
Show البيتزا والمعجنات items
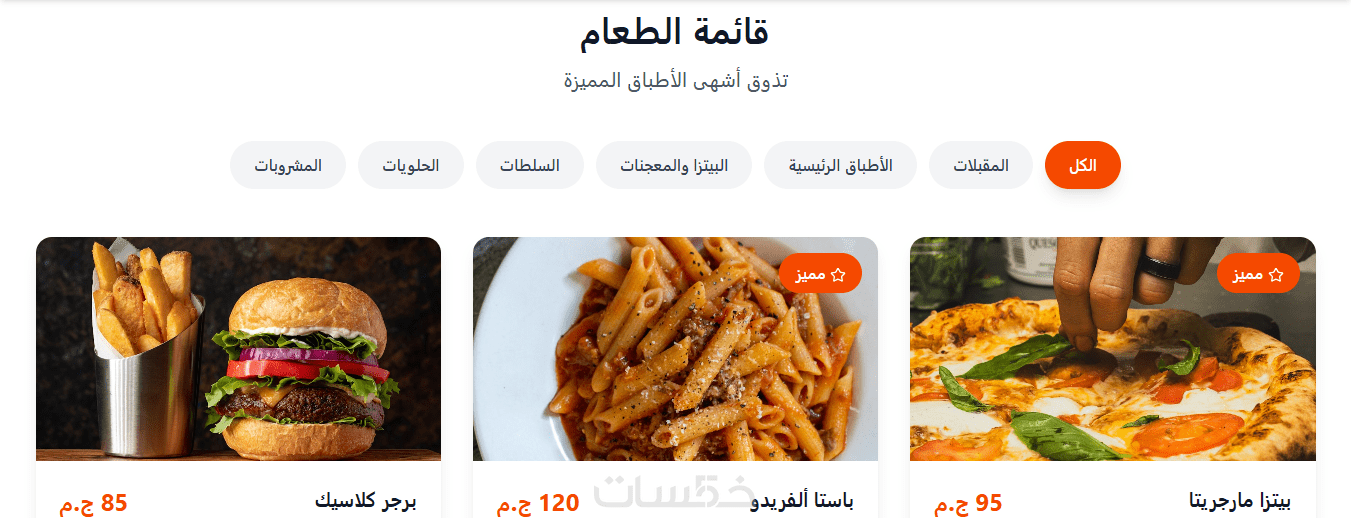(x=674, y=165)
